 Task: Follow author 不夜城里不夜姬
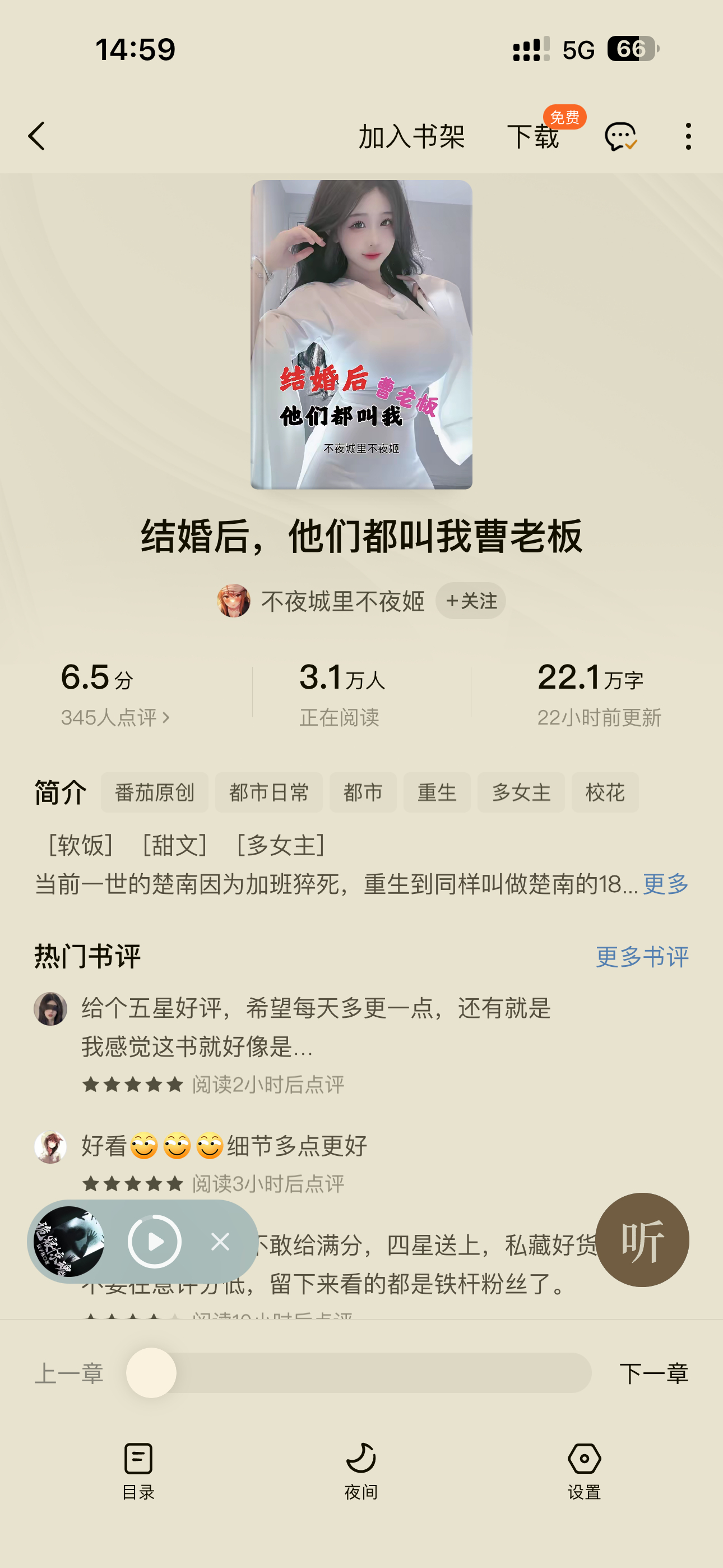[470, 601]
